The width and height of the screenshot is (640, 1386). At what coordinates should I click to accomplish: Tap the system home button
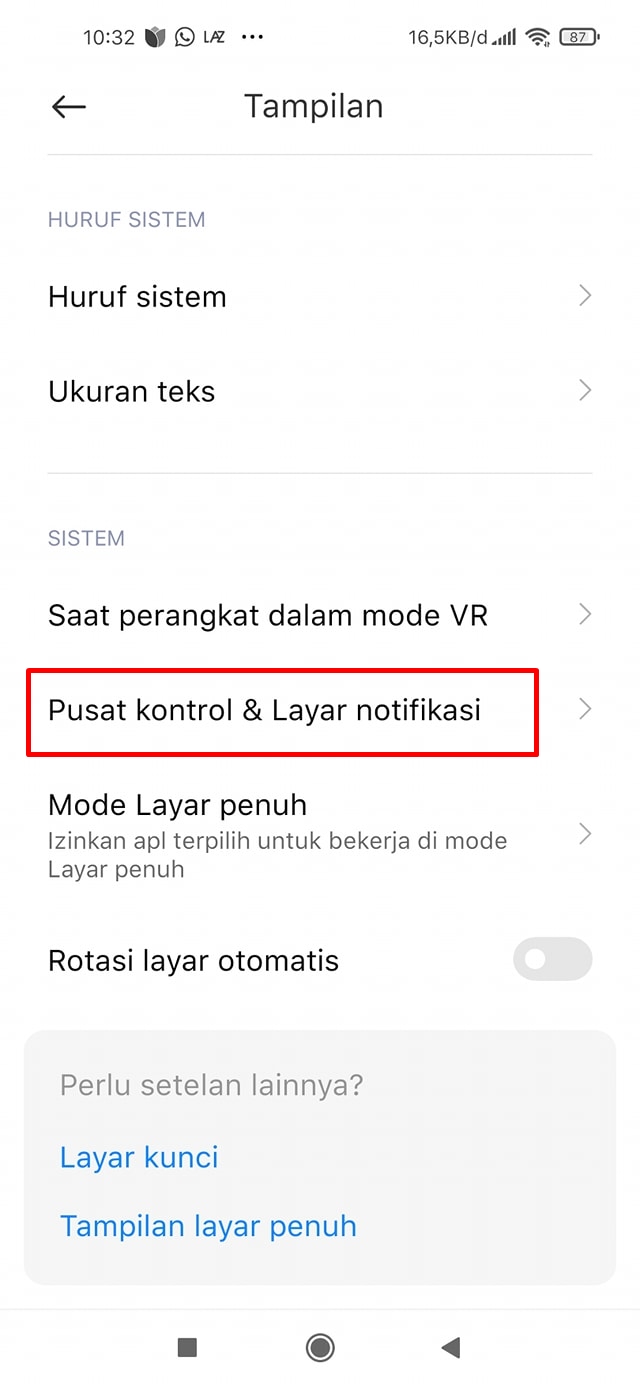click(320, 1348)
